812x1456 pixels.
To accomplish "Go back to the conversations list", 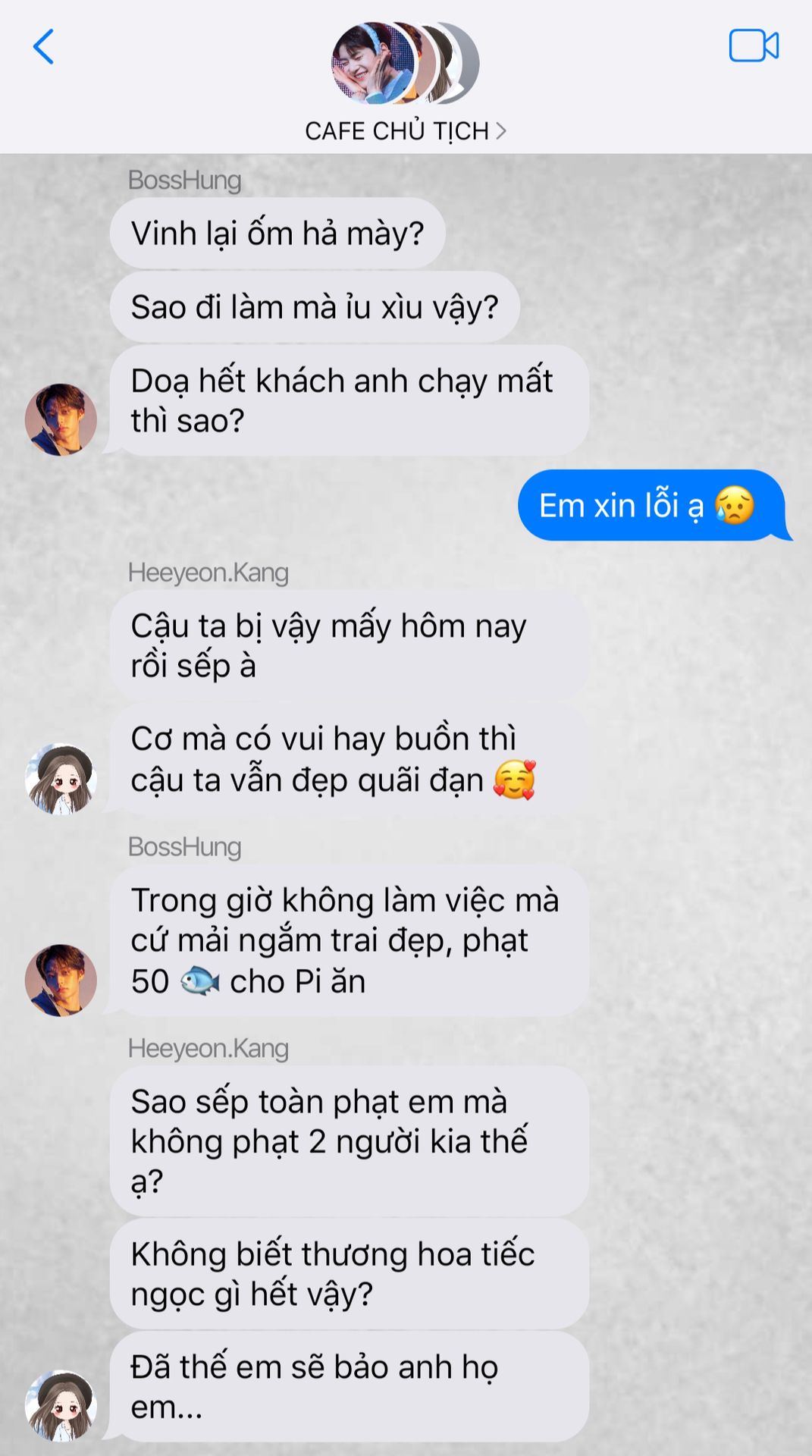I will (x=43, y=47).
